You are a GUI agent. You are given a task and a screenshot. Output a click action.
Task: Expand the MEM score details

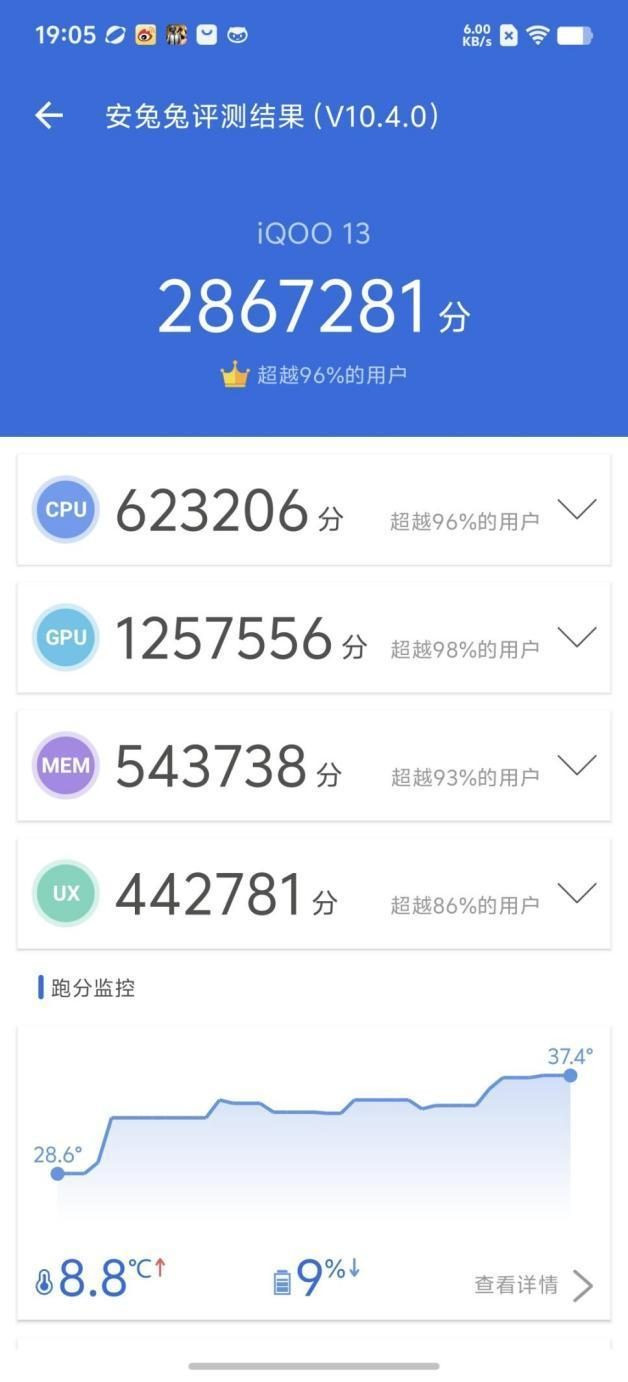coord(577,765)
